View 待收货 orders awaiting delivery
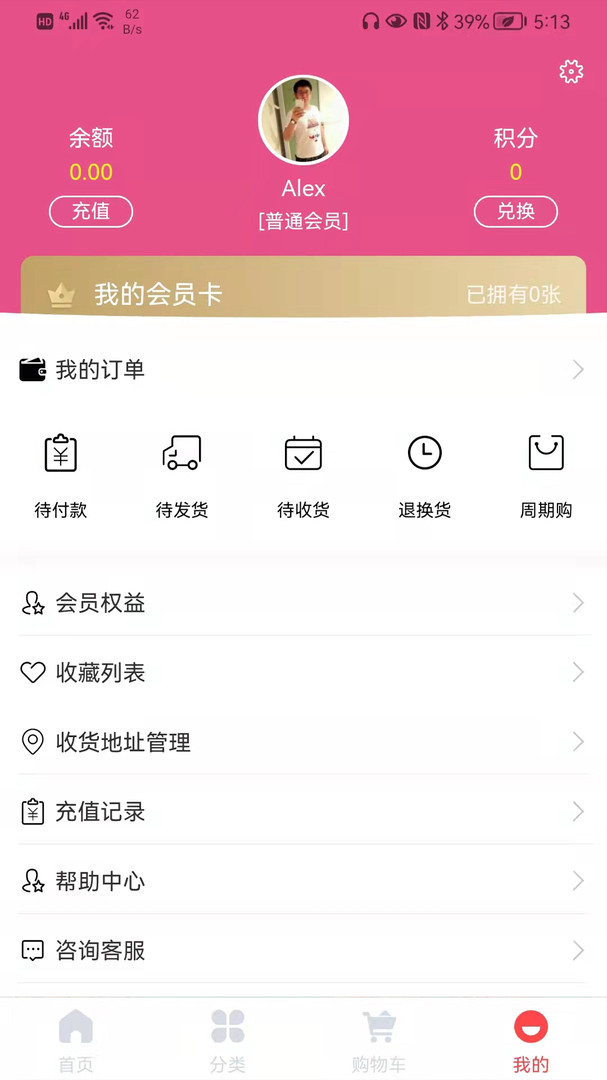The width and height of the screenshot is (607, 1080). point(303,477)
